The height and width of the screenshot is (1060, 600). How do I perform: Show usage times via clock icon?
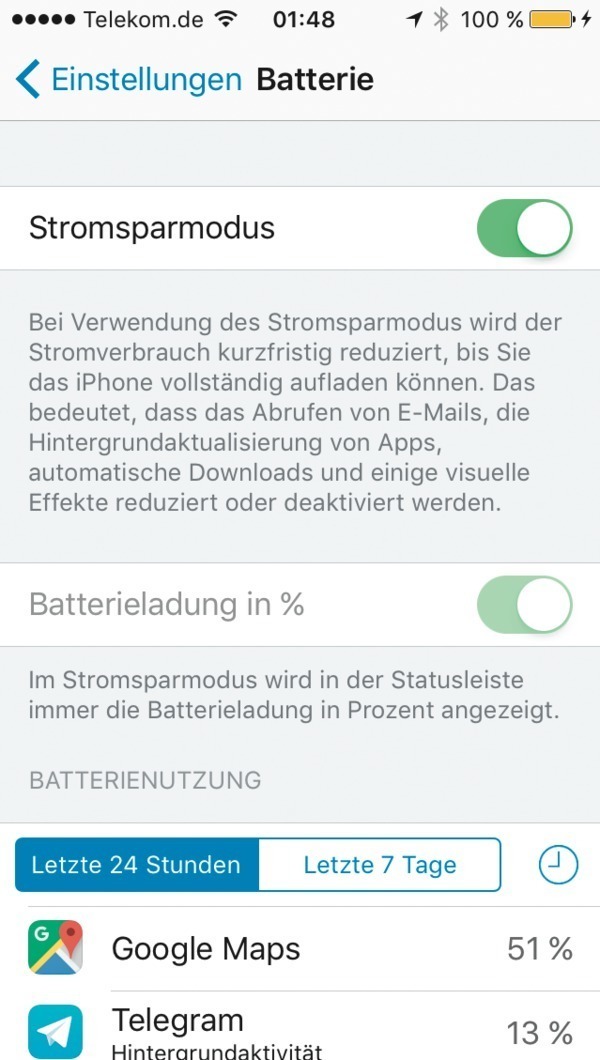pos(558,865)
